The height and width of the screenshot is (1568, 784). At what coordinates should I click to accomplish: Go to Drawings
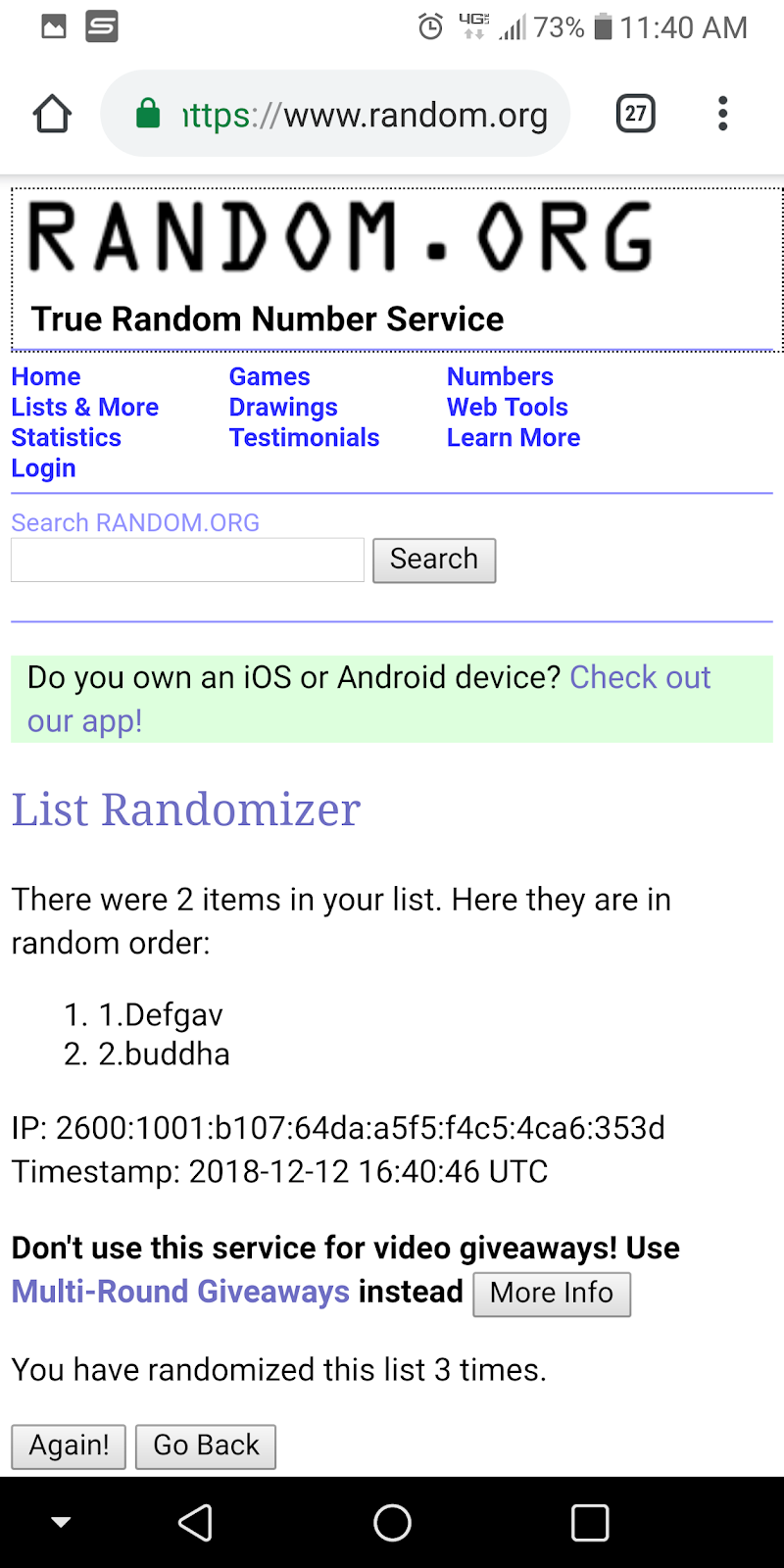[x=283, y=407]
